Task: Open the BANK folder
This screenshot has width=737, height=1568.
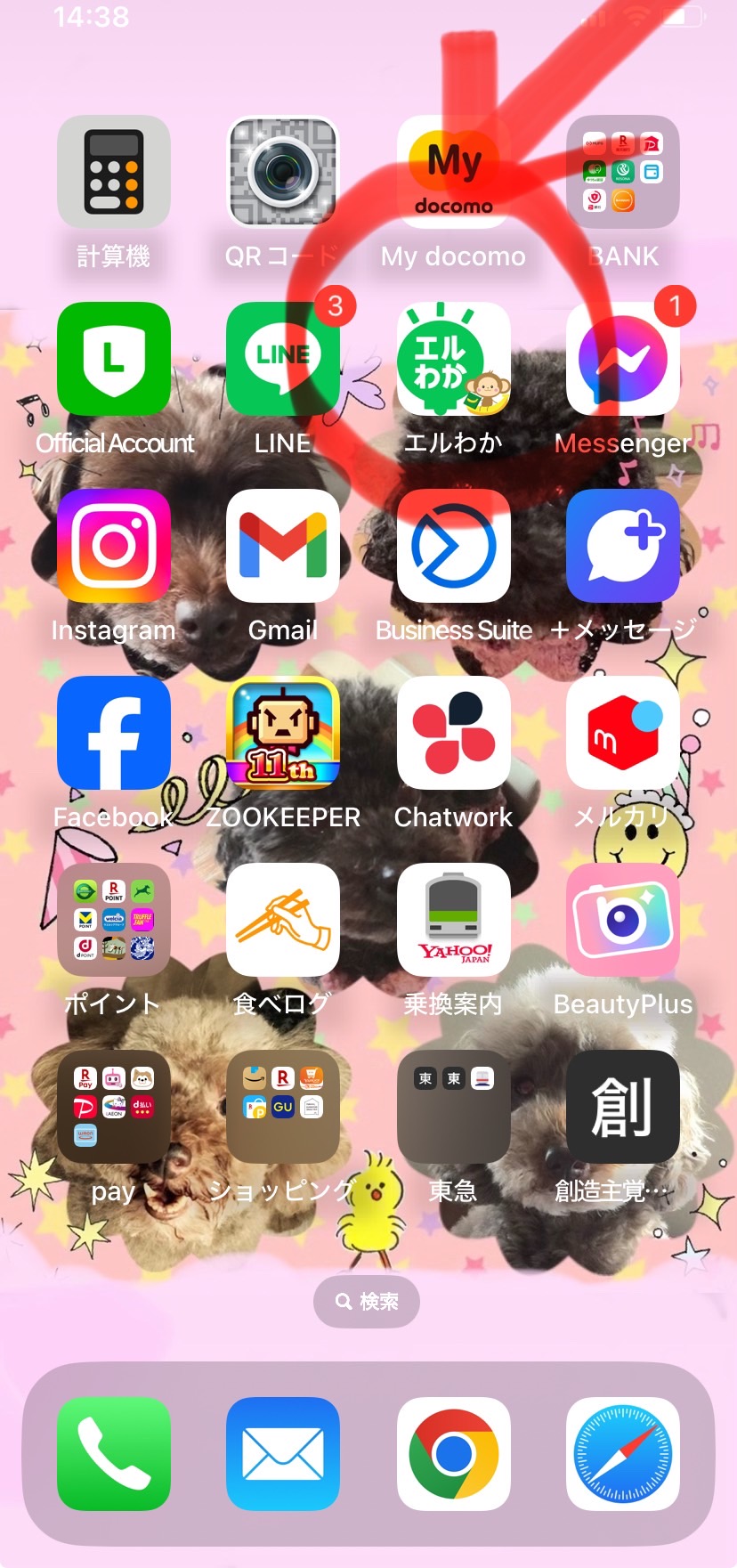Action: click(623, 172)
